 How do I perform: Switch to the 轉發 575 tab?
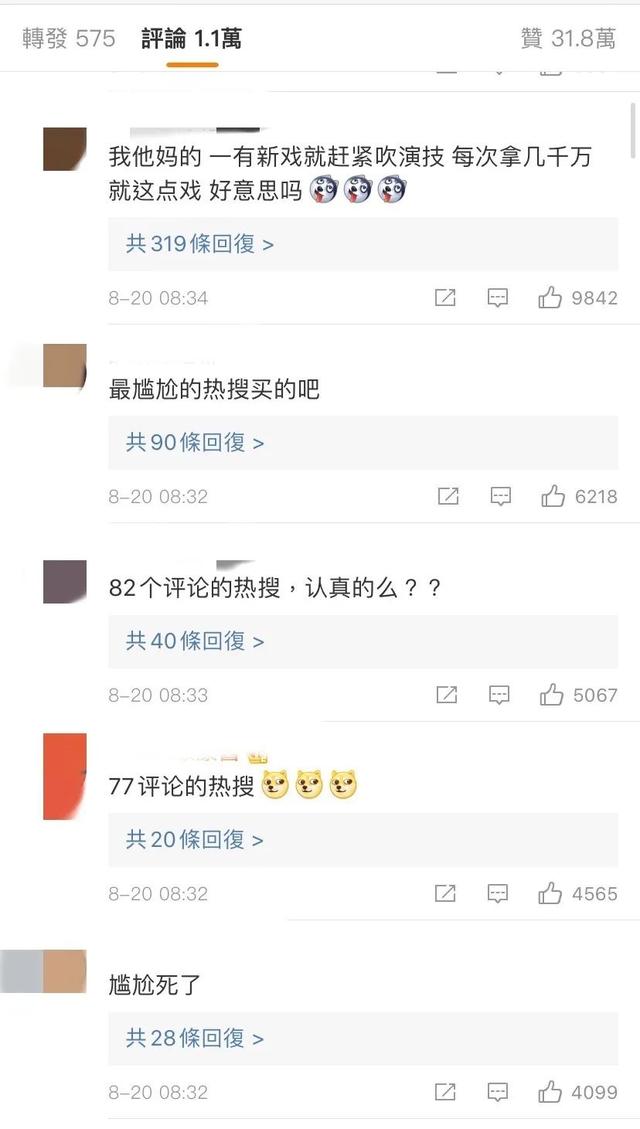[x=69, y=39]
